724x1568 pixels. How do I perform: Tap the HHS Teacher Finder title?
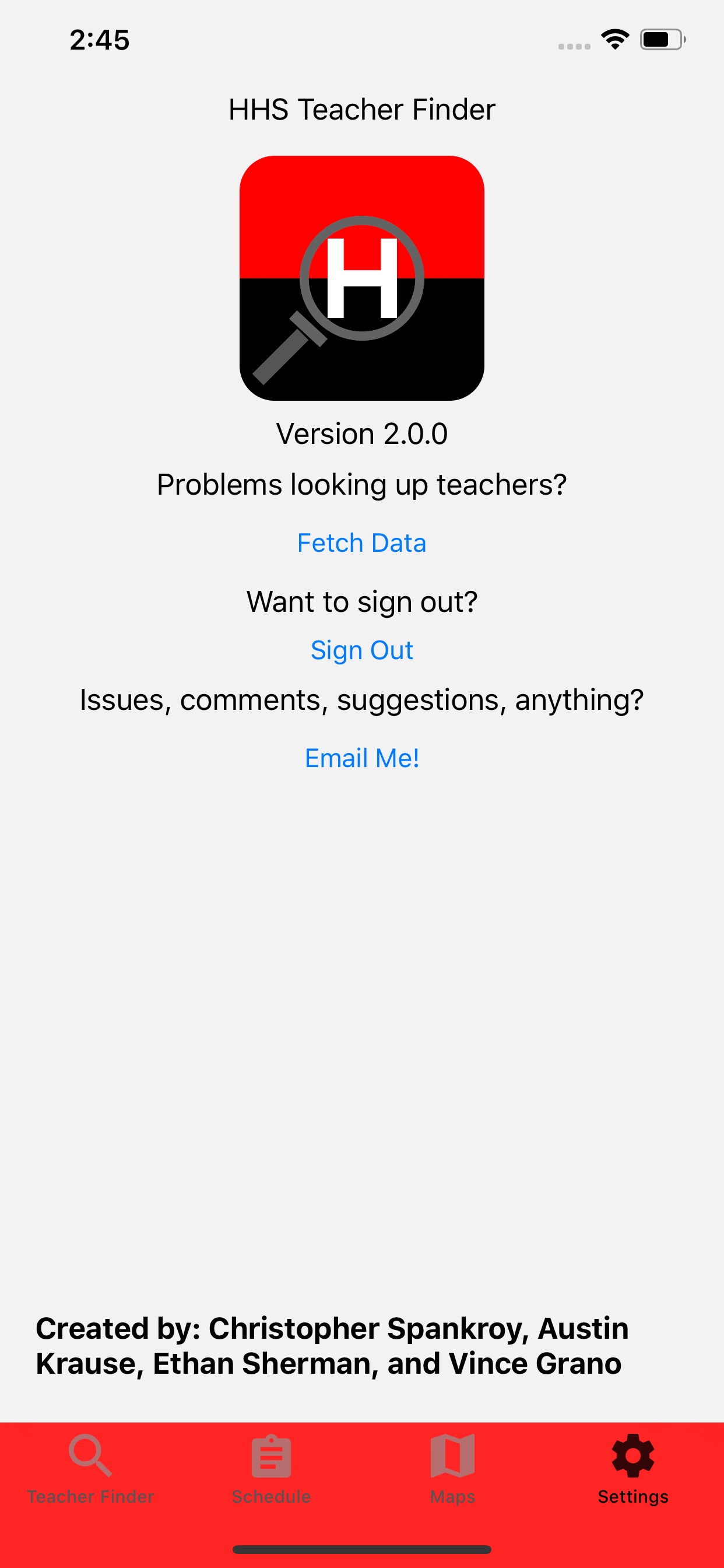coord(362,108)
